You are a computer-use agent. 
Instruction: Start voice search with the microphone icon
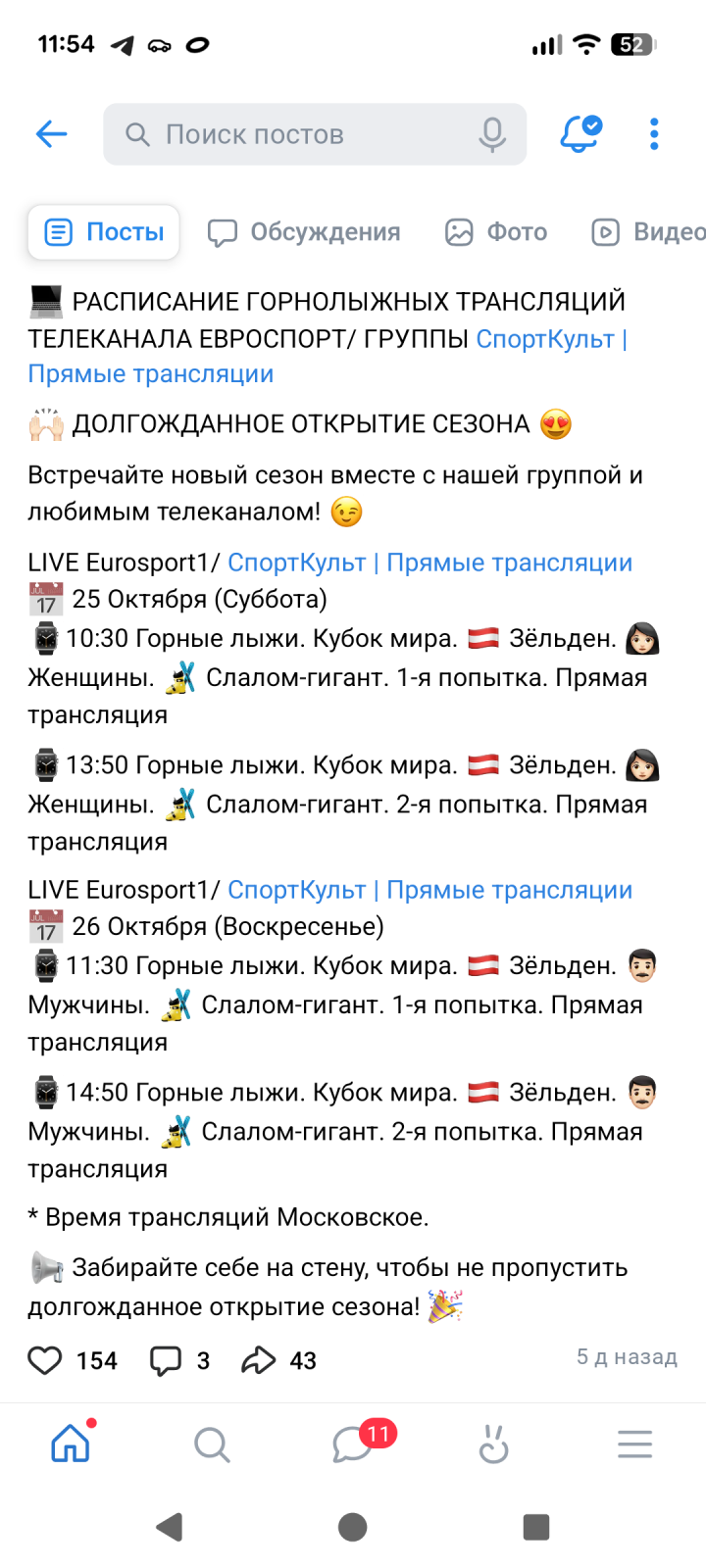click(x=492, y=134)
